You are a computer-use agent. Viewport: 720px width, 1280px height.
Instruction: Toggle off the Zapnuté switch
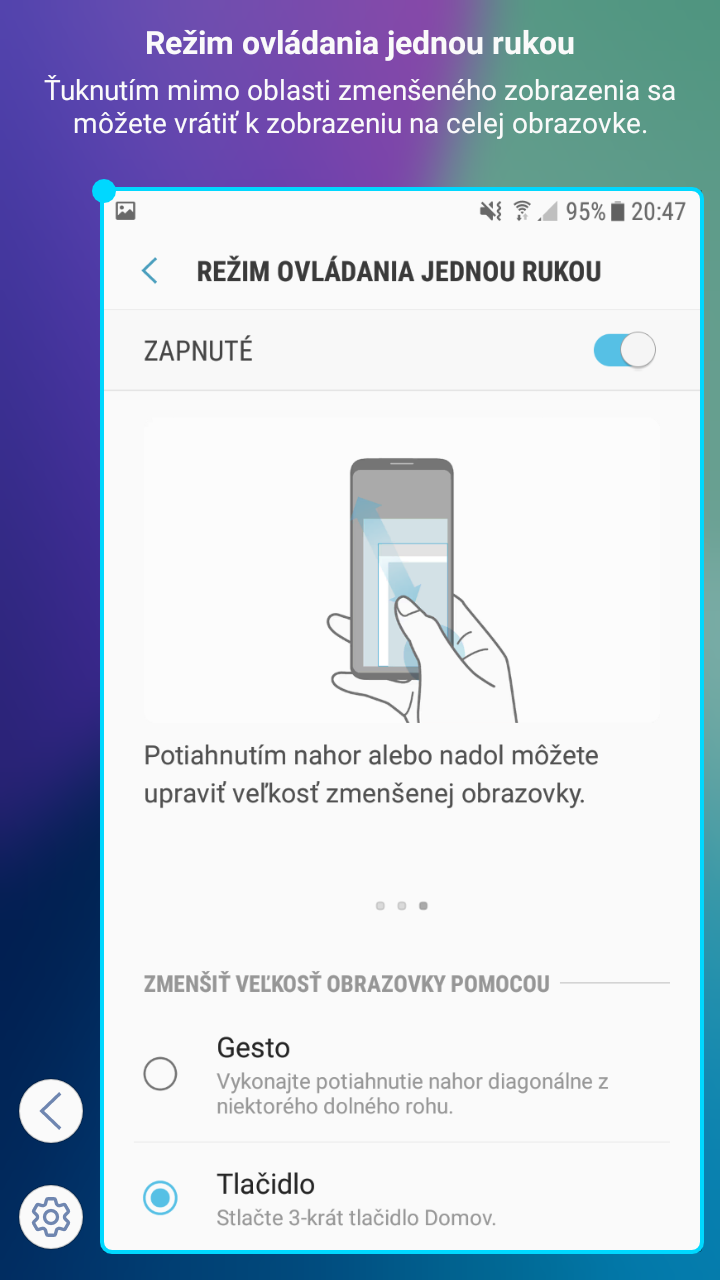pyautogui.click(x=624, y=351)
